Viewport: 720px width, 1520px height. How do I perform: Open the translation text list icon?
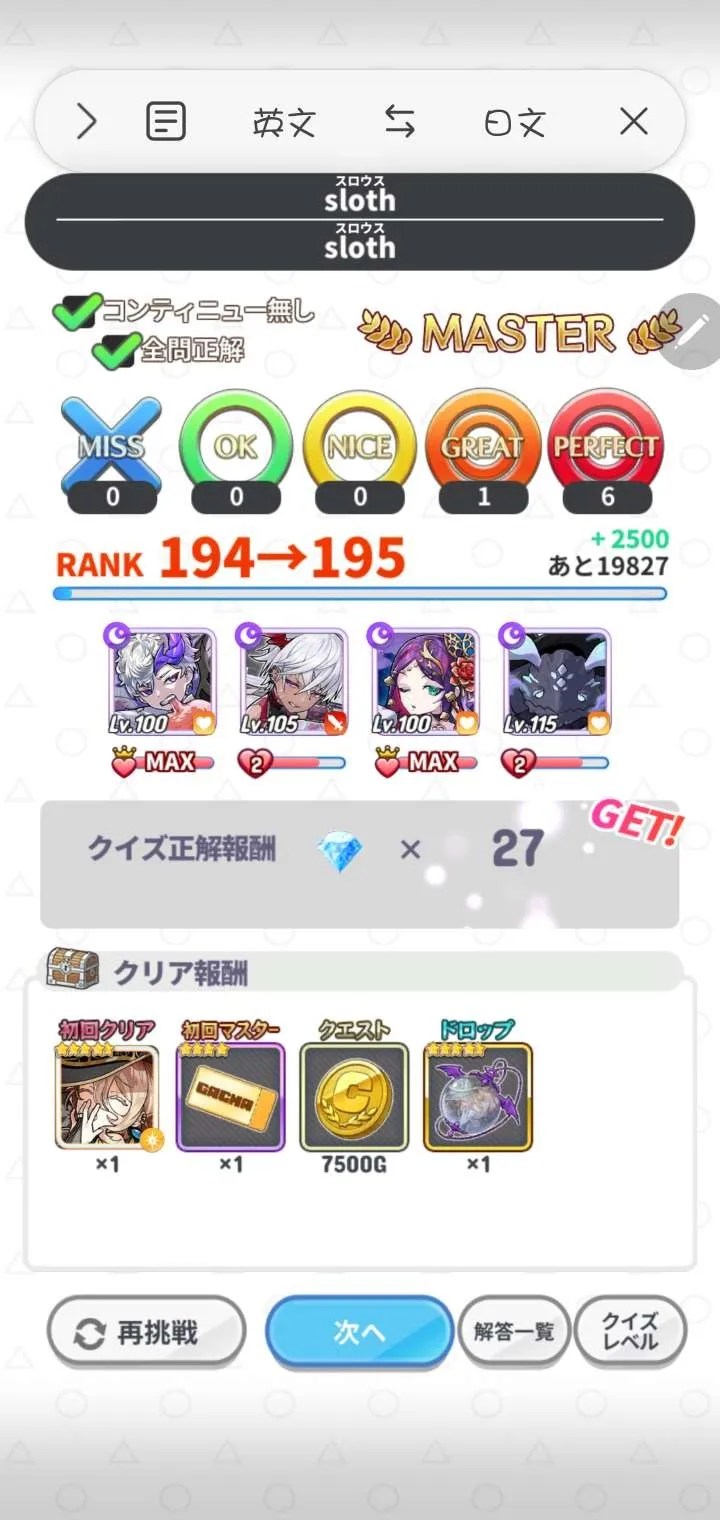(166, 122)
